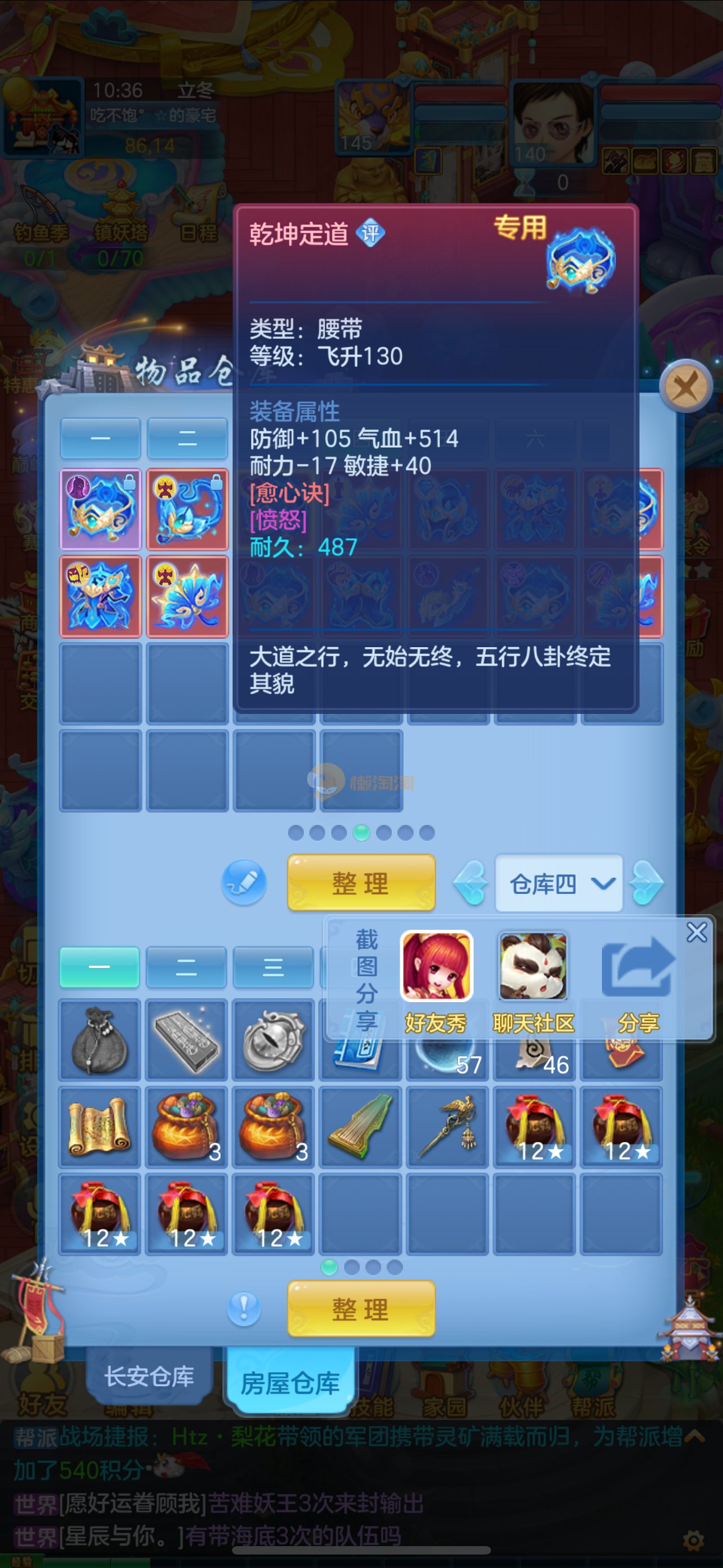Screen dimensions: 723x1568
Task: Expand the chat log with the arrow
Action: click(695, 1437)
